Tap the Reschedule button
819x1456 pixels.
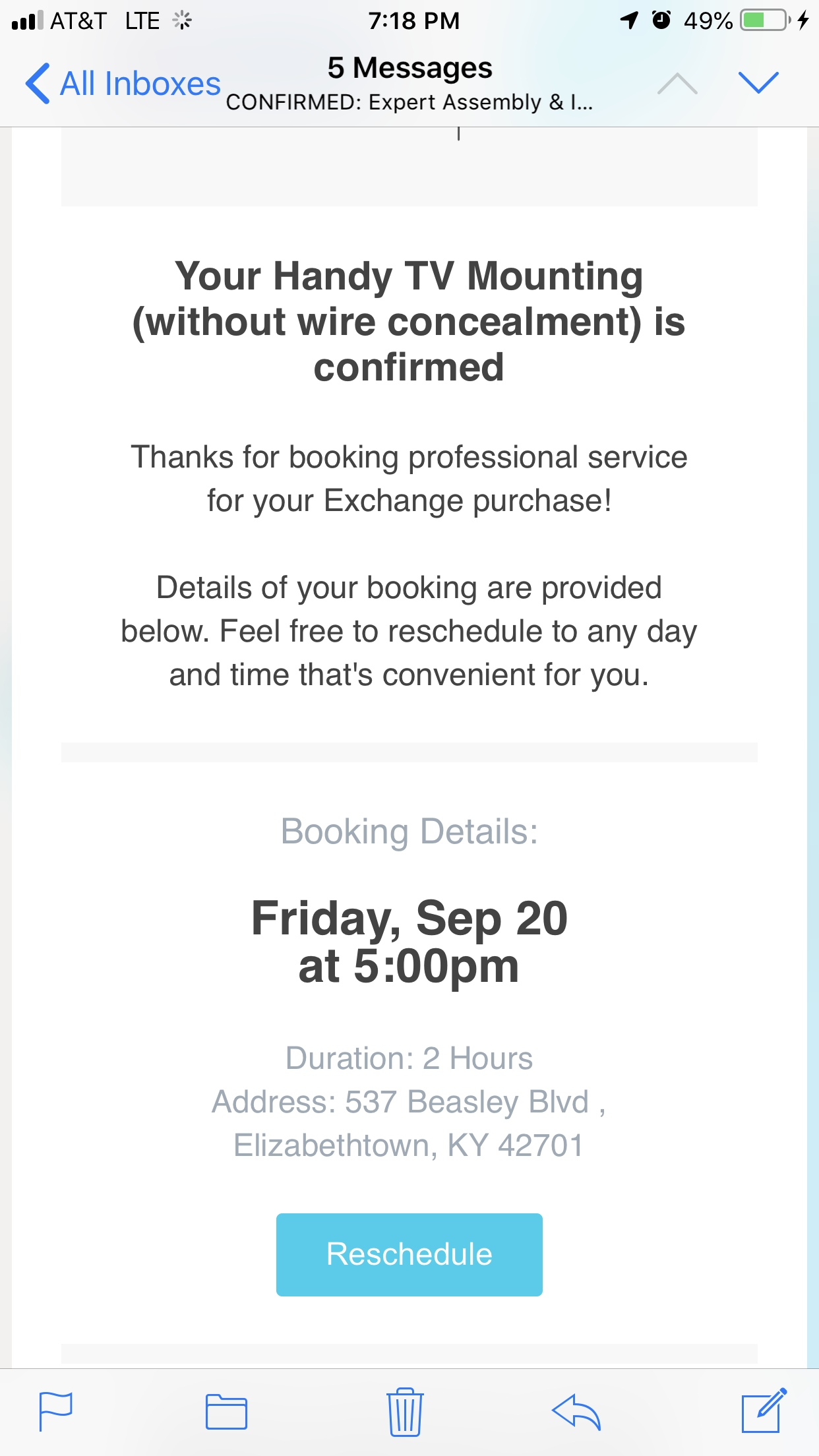pos(409,1254)
